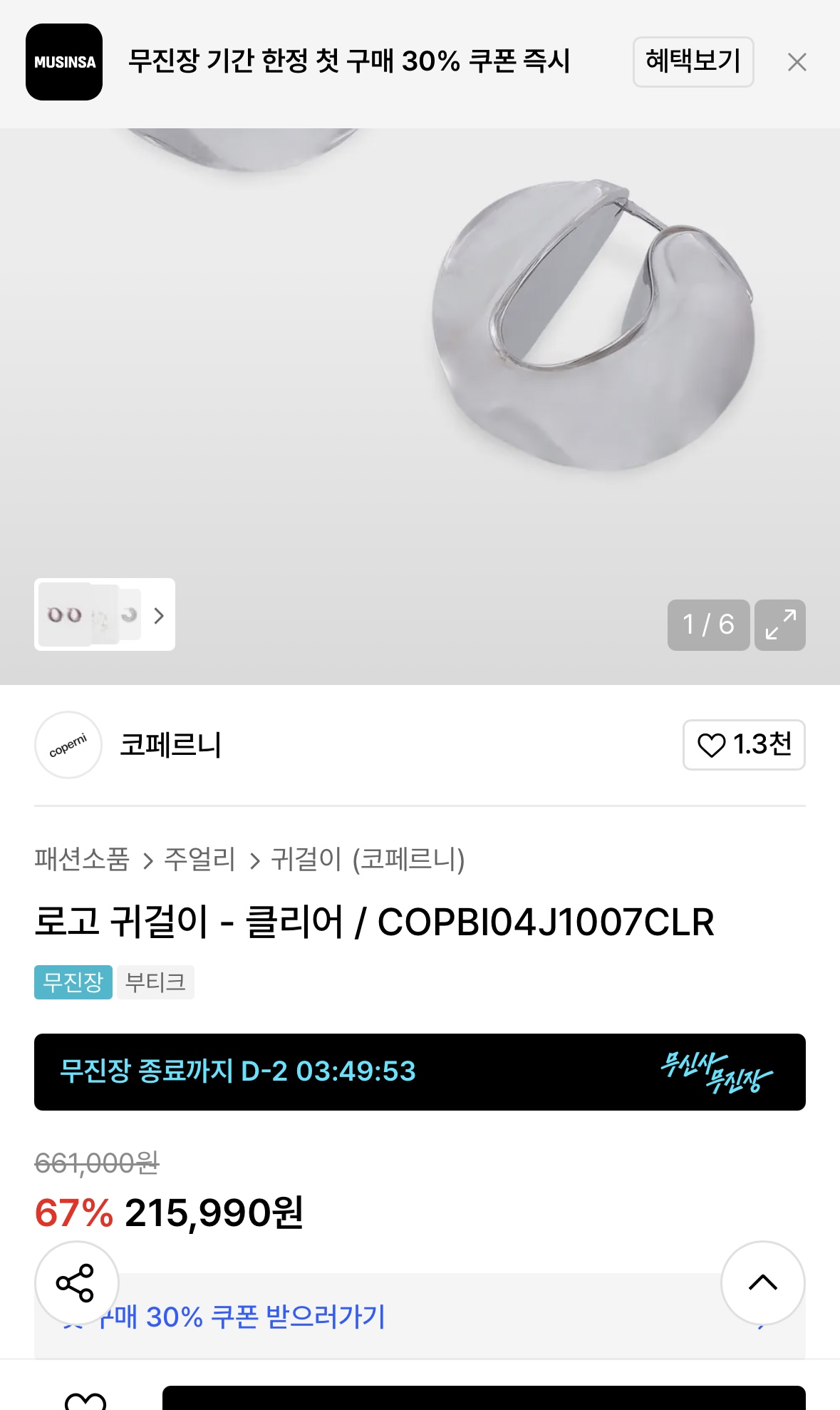Viewport: 840px width, 1410px height.
Task: Tap the coperni brand logo circle
Action: point(68,746)
